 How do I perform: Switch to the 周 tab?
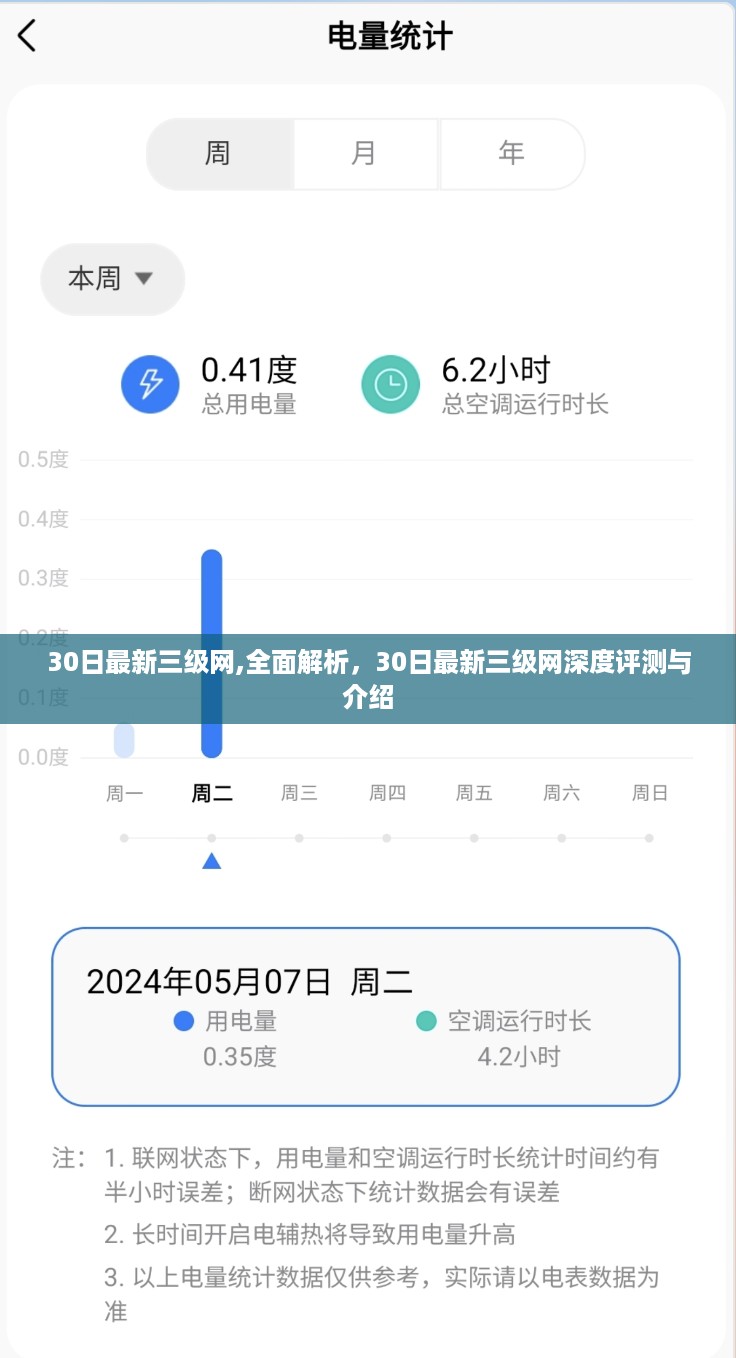click(x=219, y=153)
